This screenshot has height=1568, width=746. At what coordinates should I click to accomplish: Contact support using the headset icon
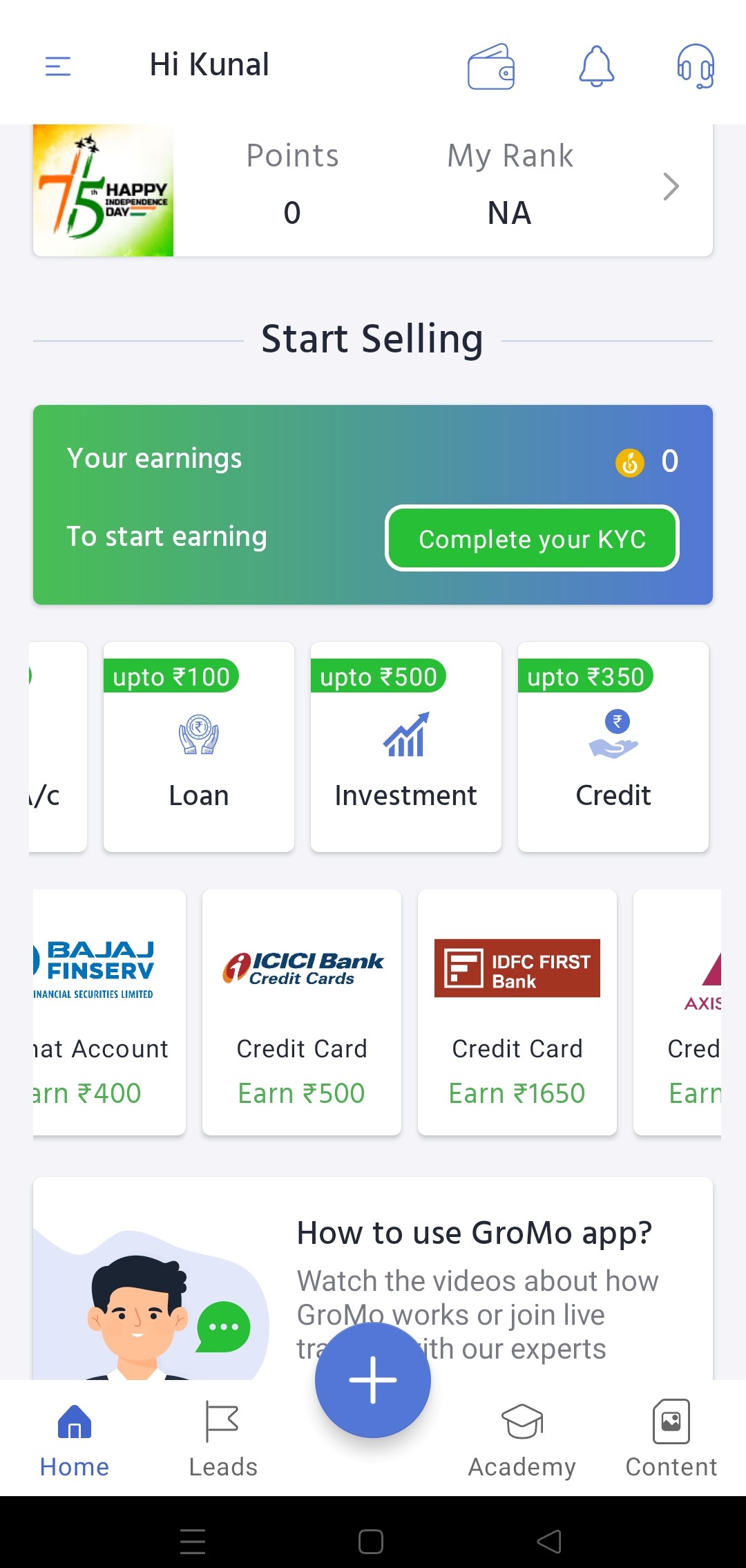tap(695, 66)
